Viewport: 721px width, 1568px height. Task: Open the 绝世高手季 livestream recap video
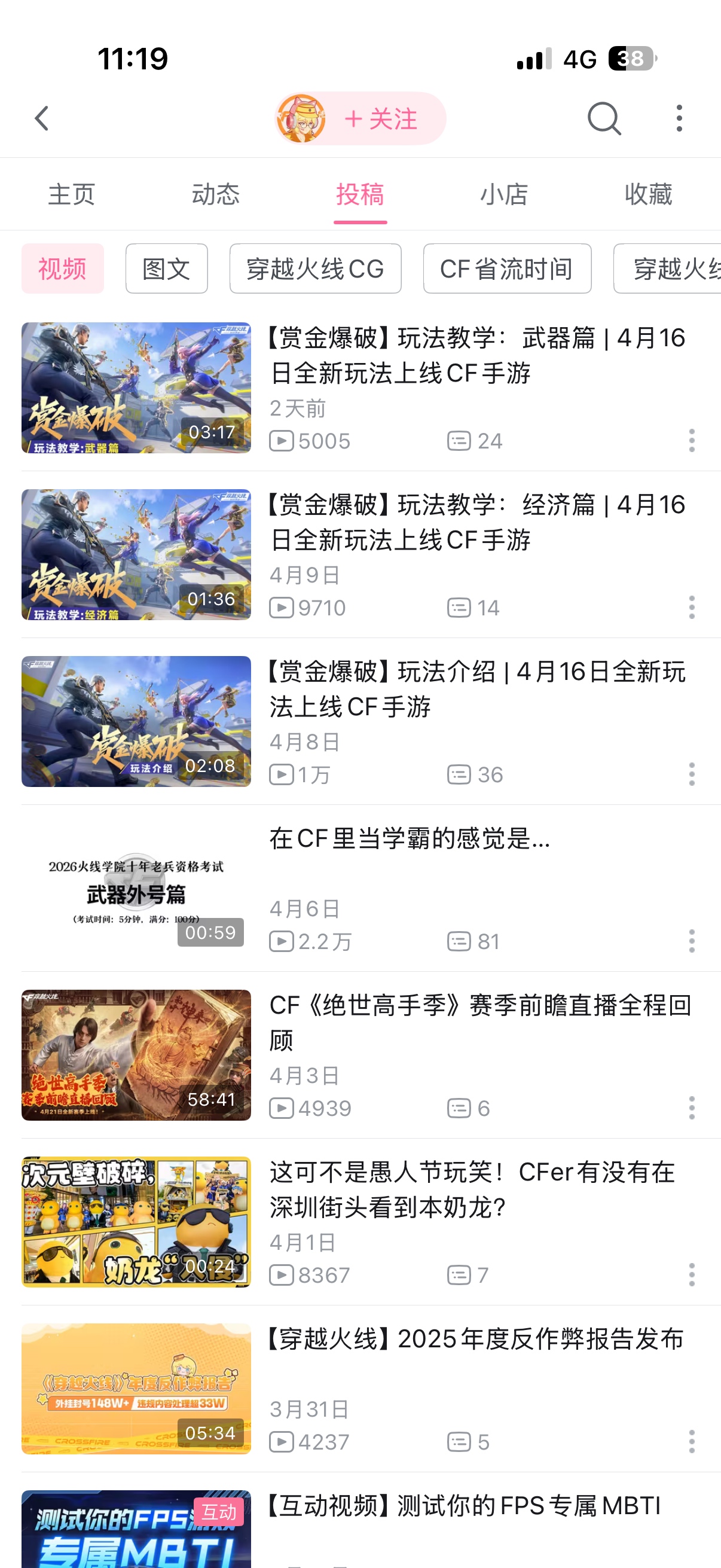[x=360, y=1055]
